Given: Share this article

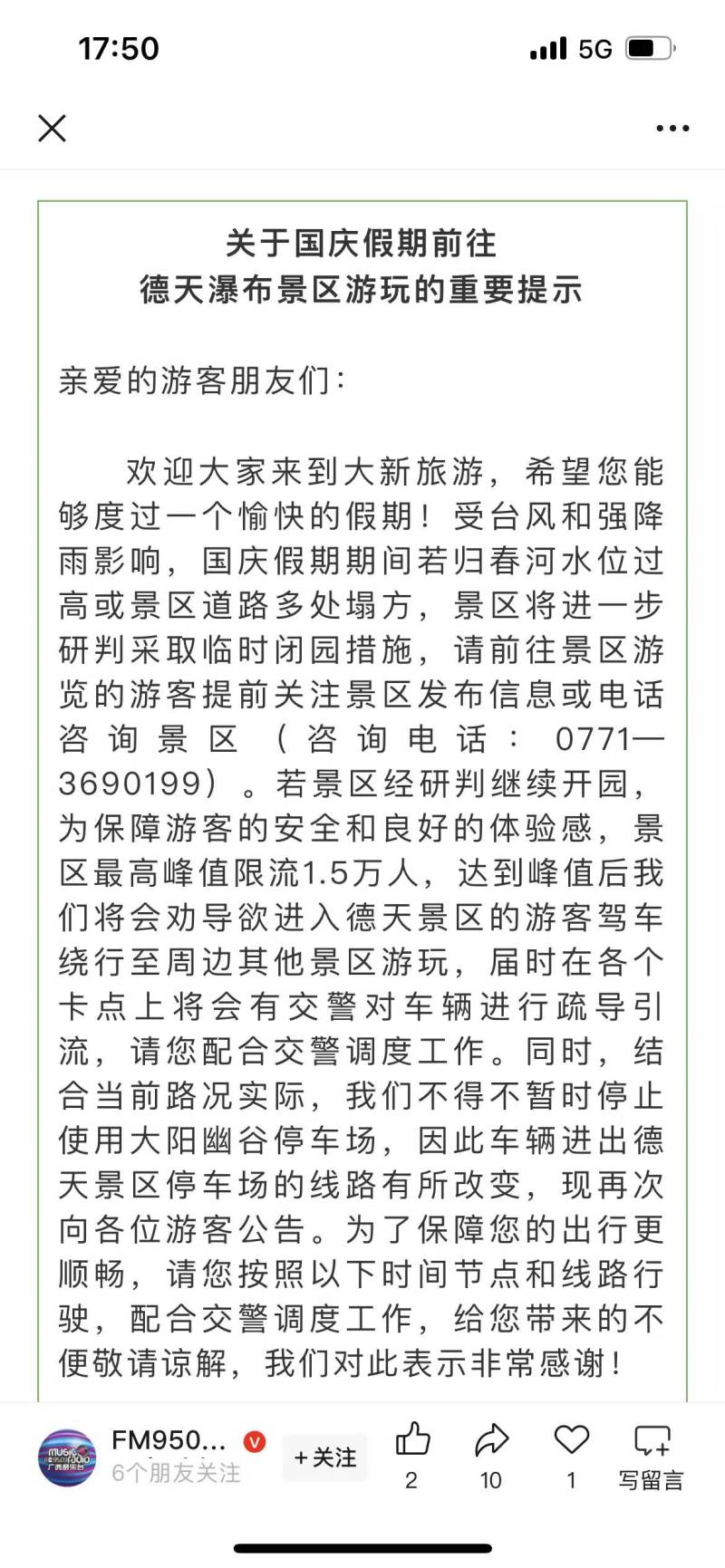Looking at the screenshot, I should click(491, 1440).
